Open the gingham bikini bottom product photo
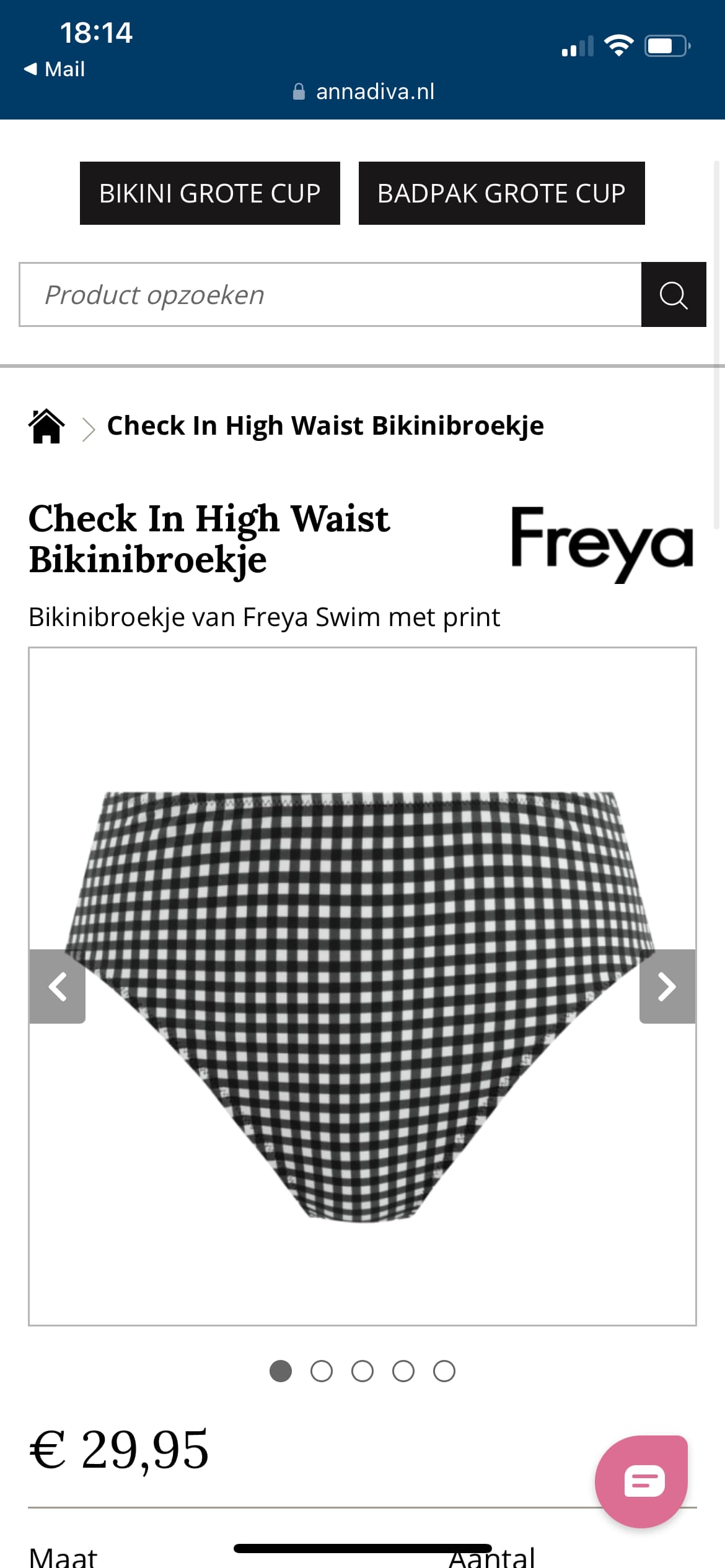This screenshot has width=725, height=1568. (362, 1006)
